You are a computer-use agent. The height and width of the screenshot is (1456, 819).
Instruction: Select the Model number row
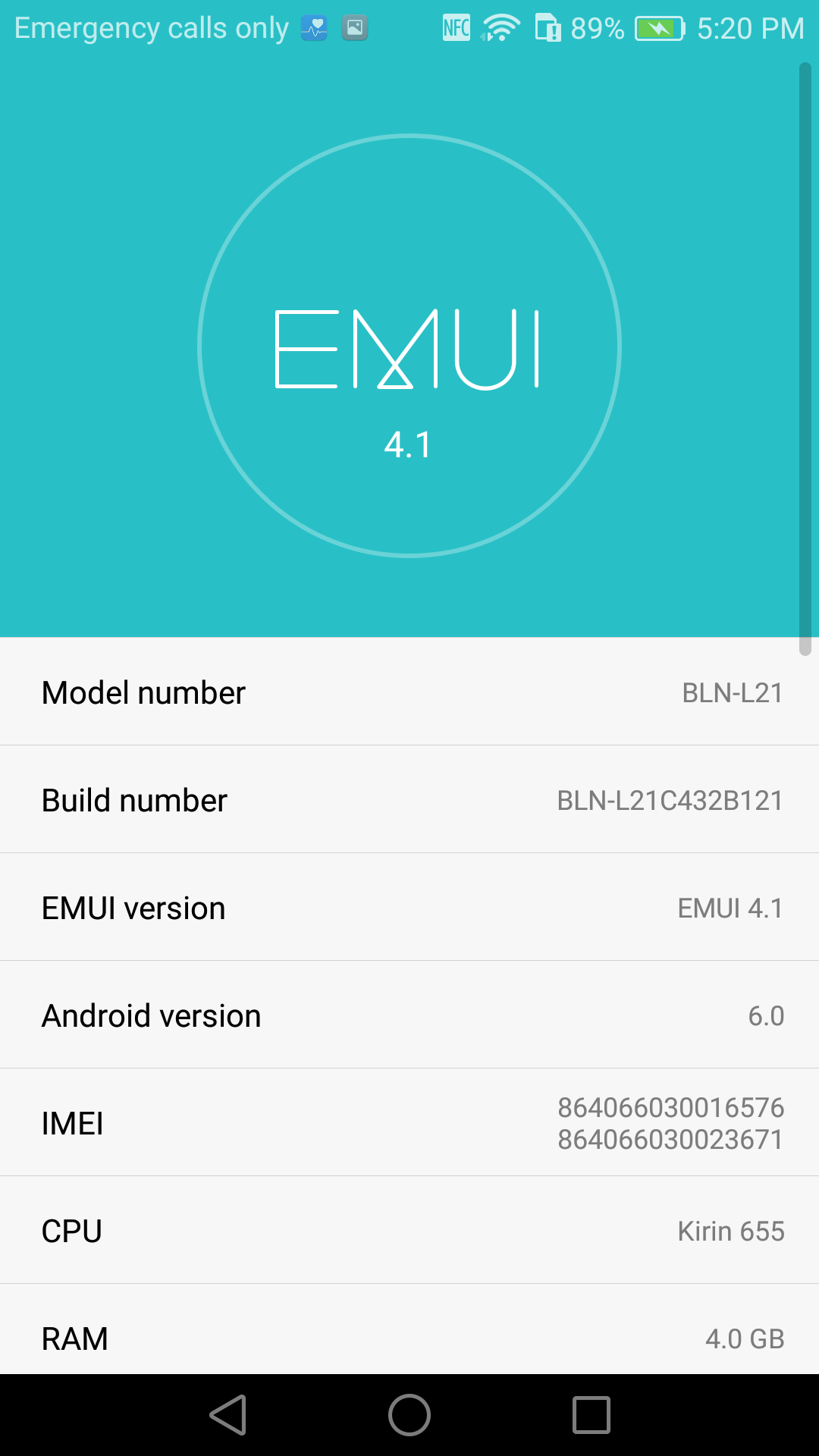point(409,692)
